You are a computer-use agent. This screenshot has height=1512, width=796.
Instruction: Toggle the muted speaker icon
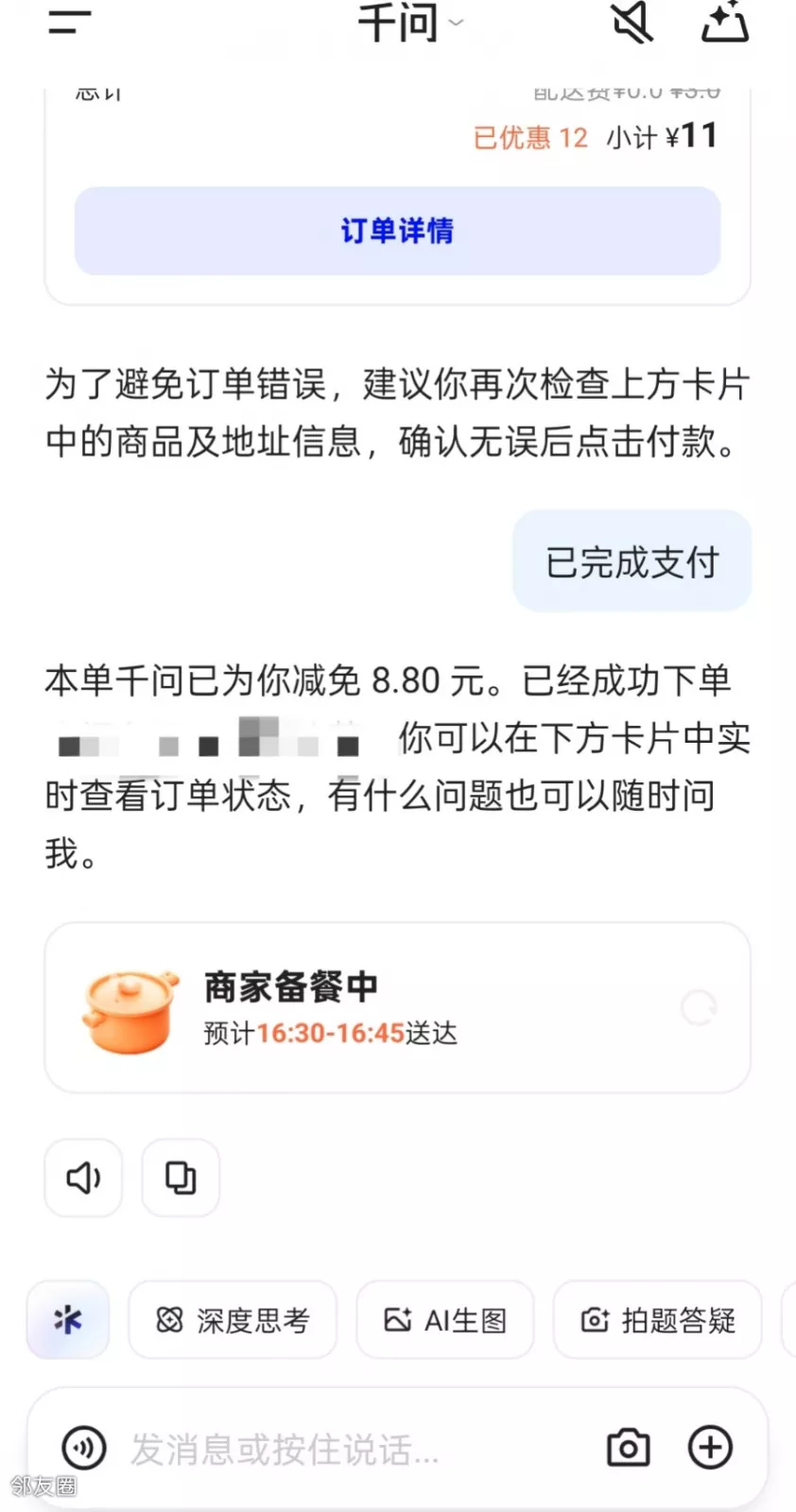[632, 23]
